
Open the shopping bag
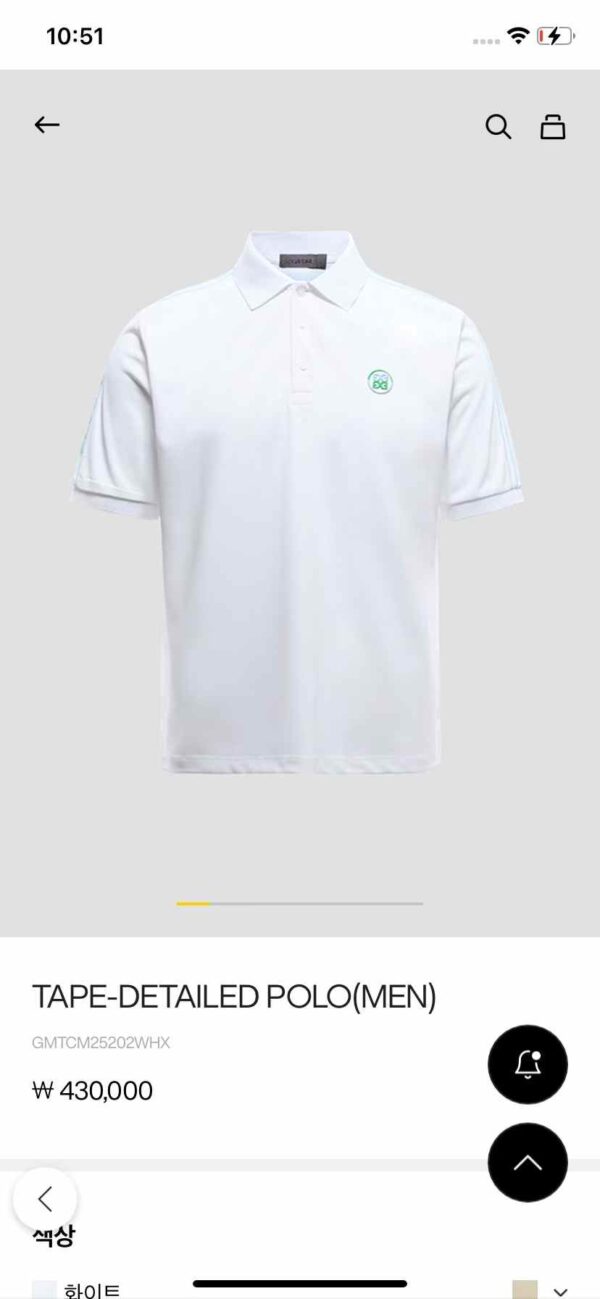click(x=553, y=127)
